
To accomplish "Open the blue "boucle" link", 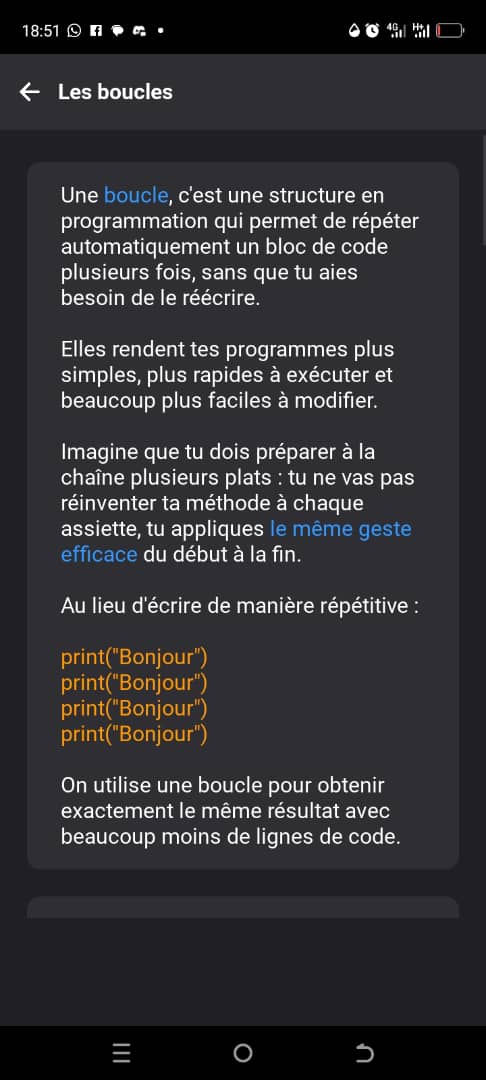I will pos(136,195).
